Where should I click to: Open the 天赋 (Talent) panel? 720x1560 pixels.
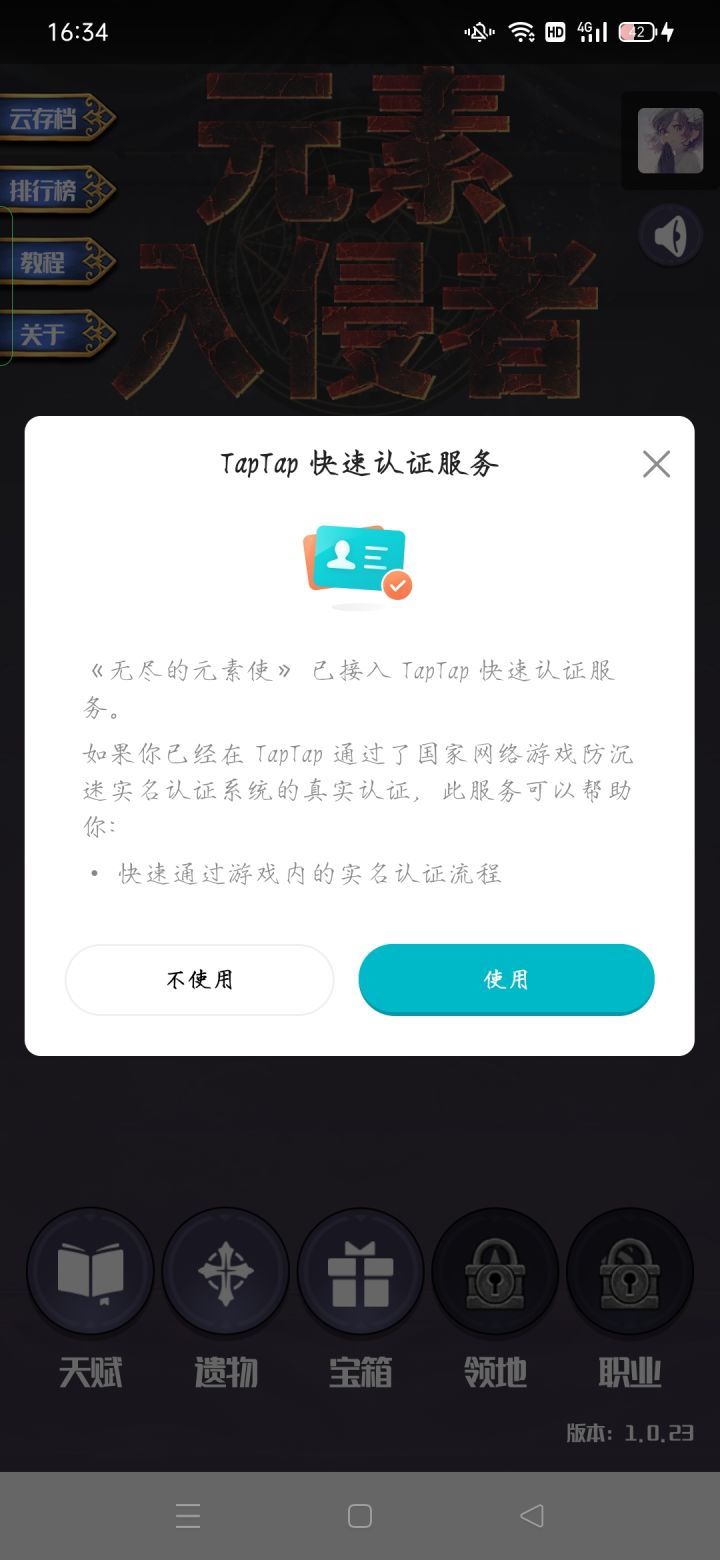90,1272
